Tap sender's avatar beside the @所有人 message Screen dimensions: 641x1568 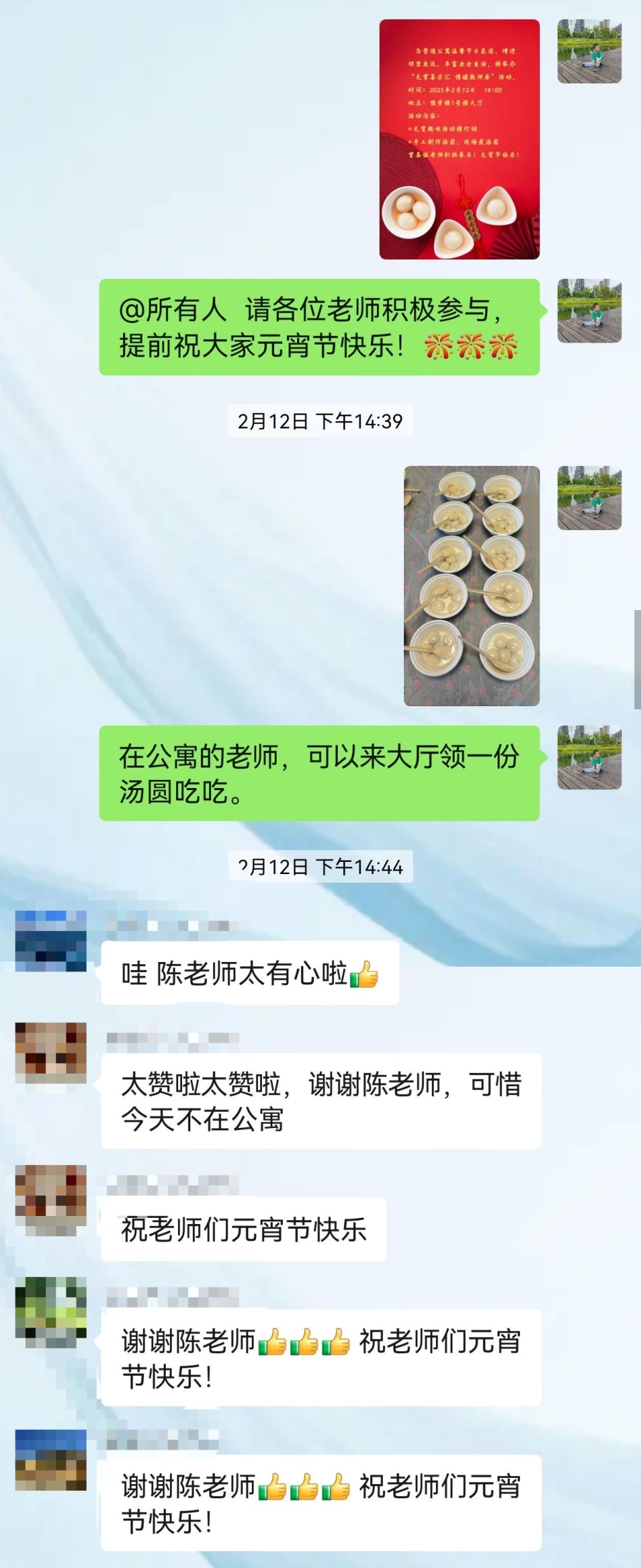point(589,310)
